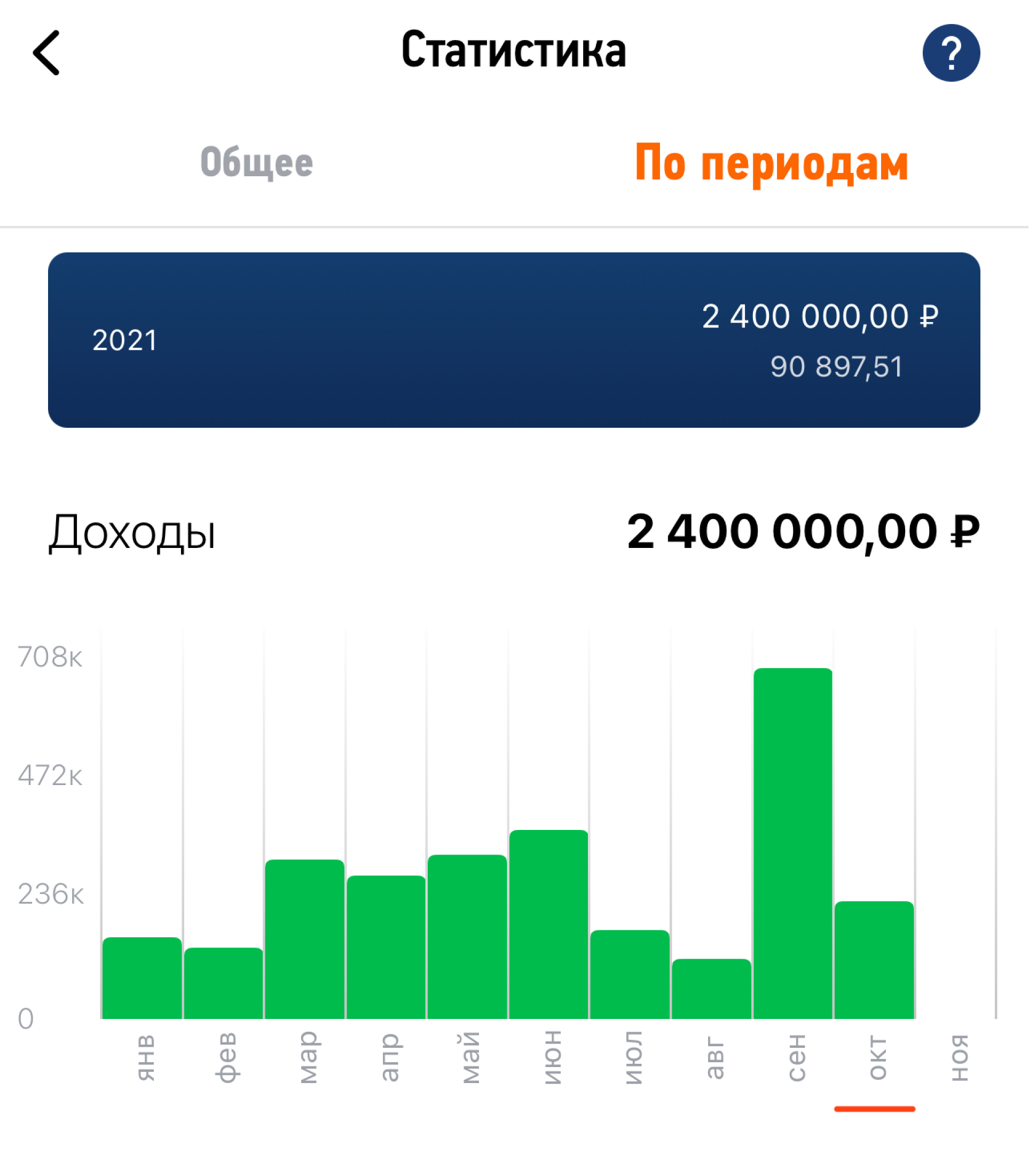Choose the мар bar in the chart
The height and width of the screenshot is (1176, 1029).
click(305, 939)
